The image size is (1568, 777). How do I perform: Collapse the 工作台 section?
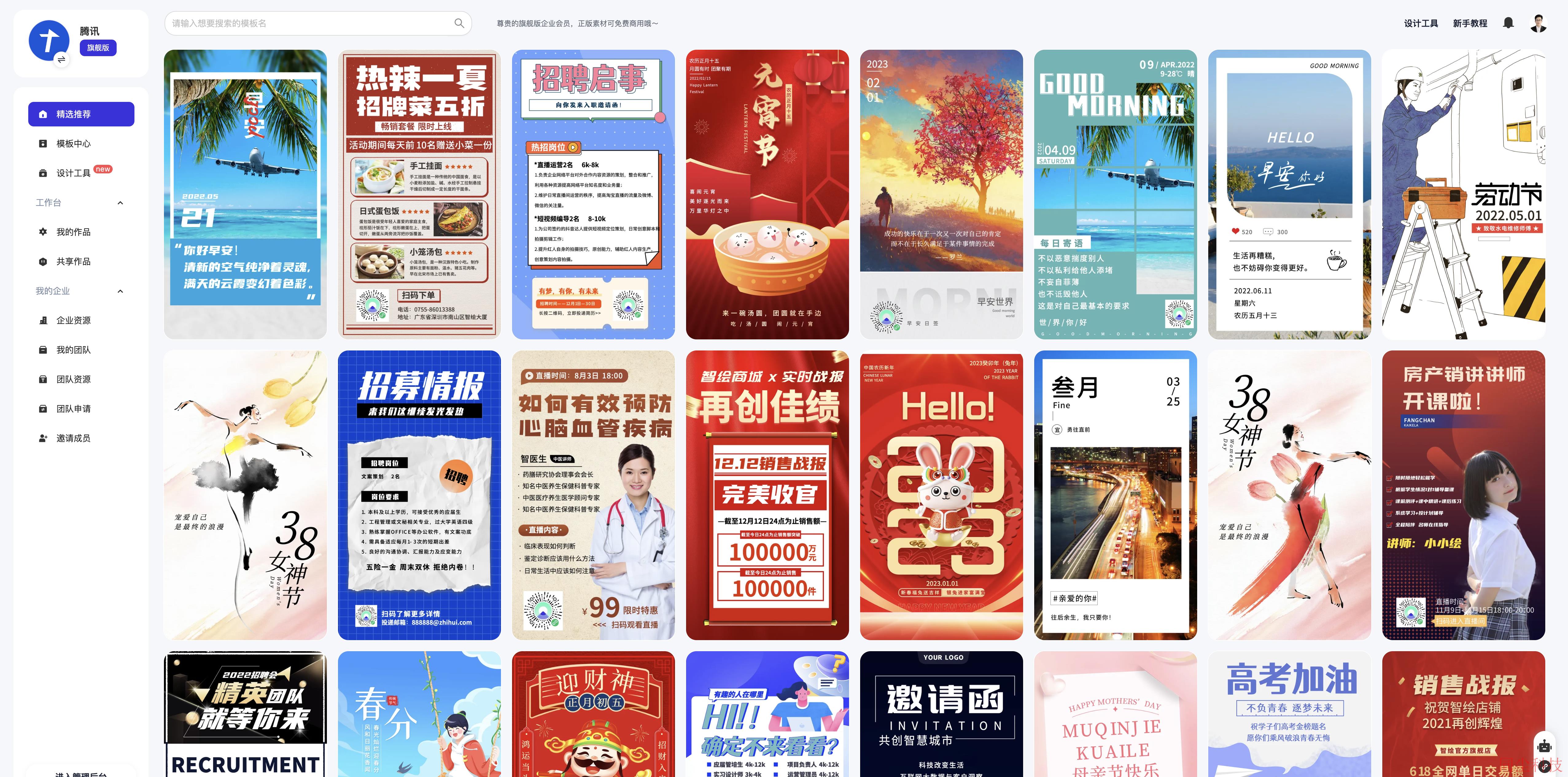[x=120, y=203]
